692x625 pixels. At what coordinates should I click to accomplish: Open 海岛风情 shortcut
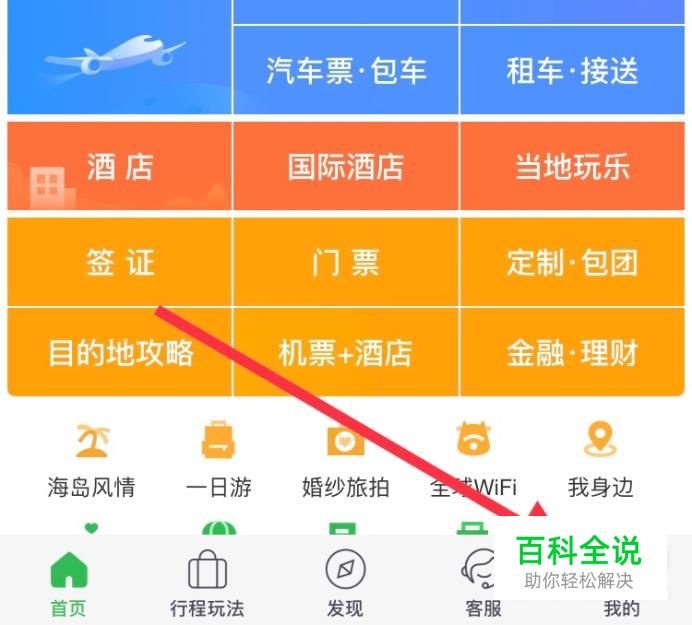(x=91, y=460)
